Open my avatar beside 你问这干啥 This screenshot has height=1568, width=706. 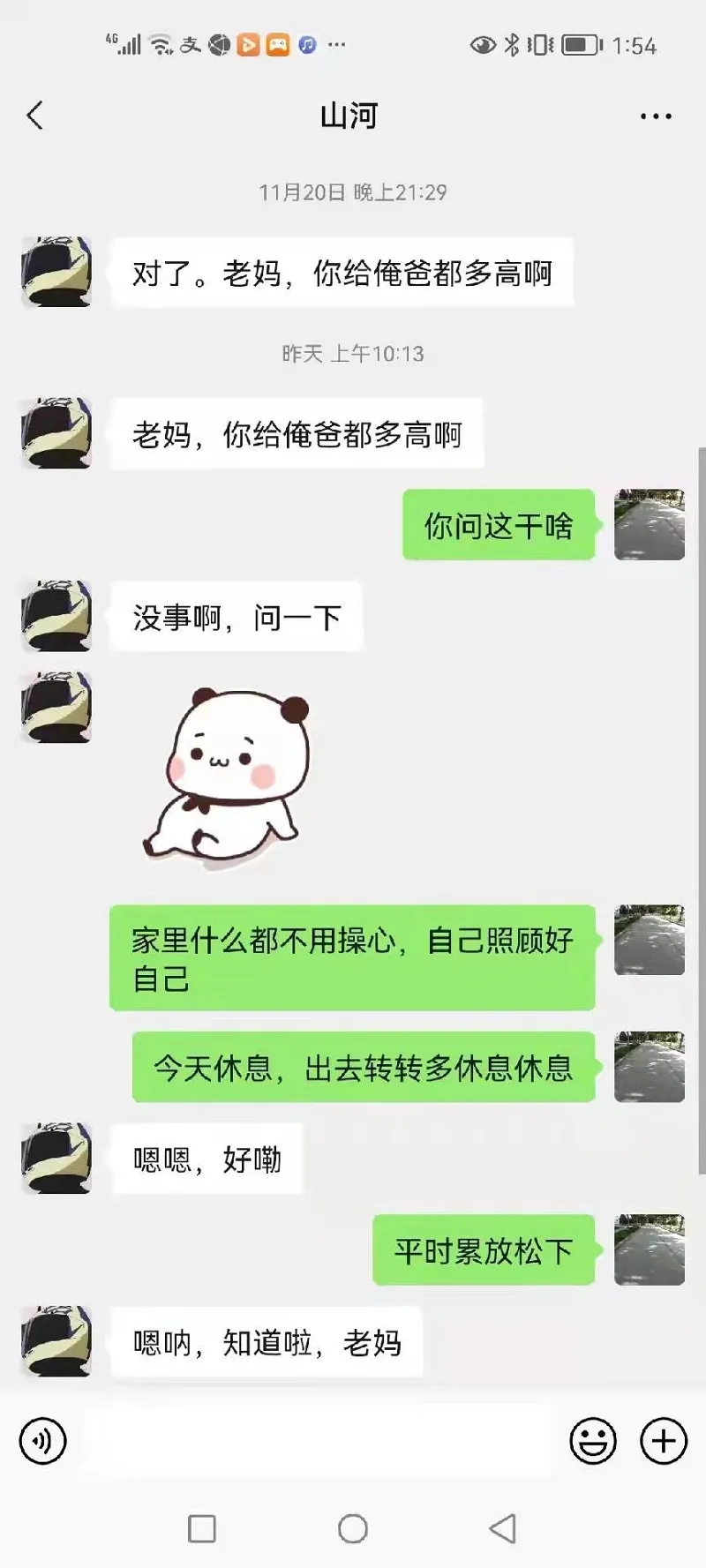[650, 524]
